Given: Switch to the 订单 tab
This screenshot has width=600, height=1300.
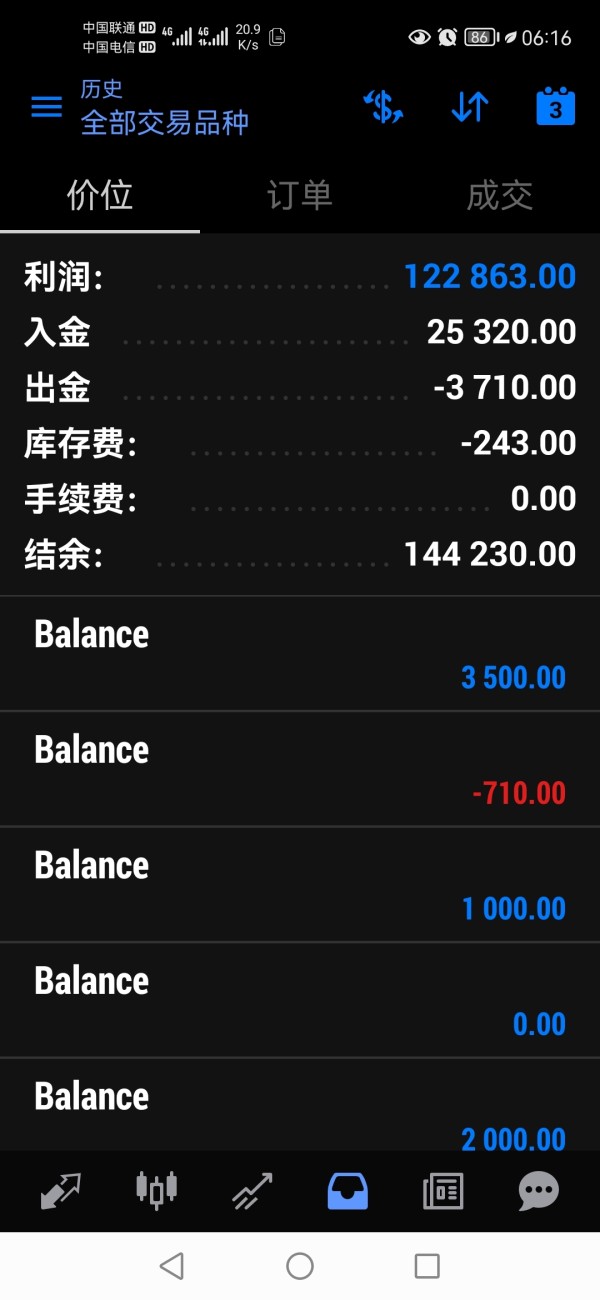Looking at the screenshot, I should [x=299, y=195].
